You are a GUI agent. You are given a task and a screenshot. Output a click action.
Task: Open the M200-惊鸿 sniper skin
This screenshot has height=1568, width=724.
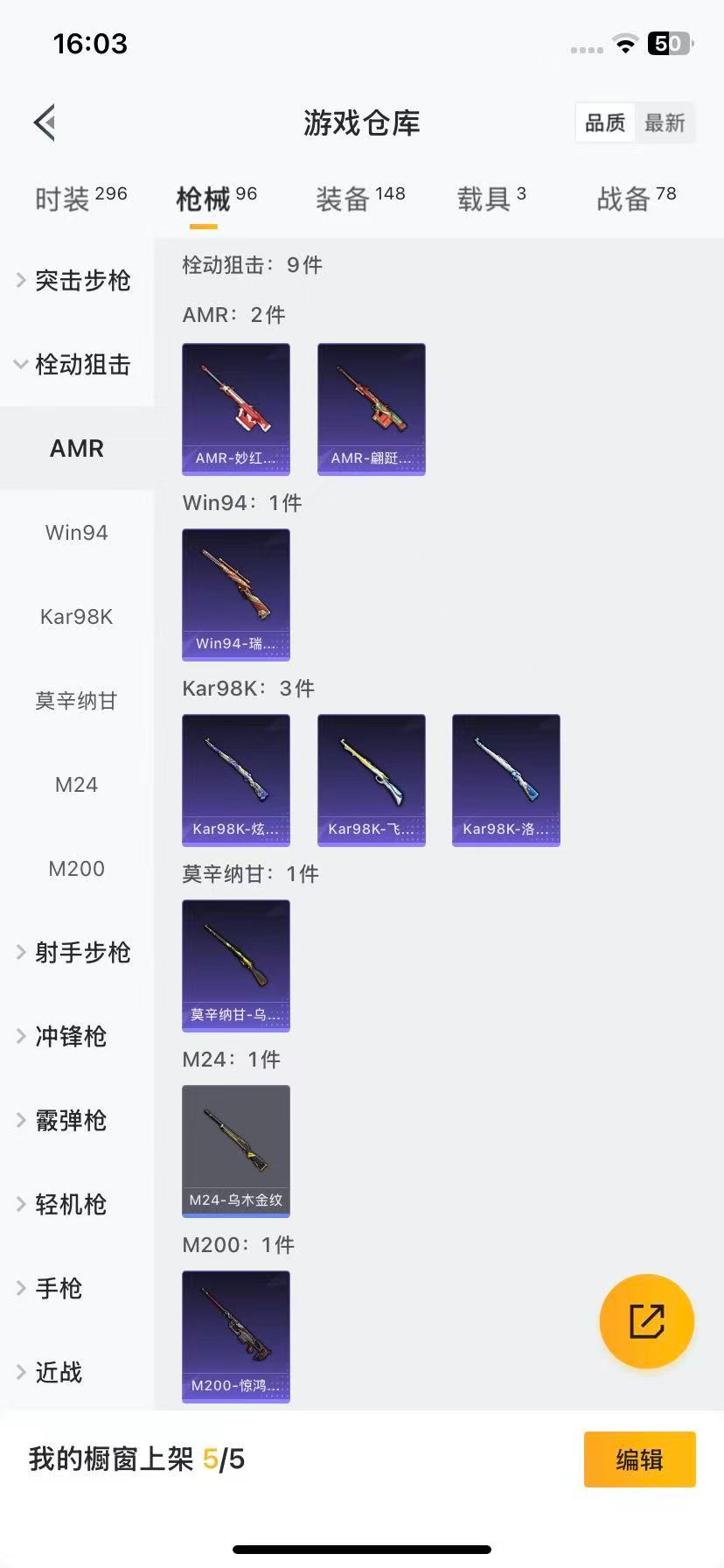(x=235, y=1337)
